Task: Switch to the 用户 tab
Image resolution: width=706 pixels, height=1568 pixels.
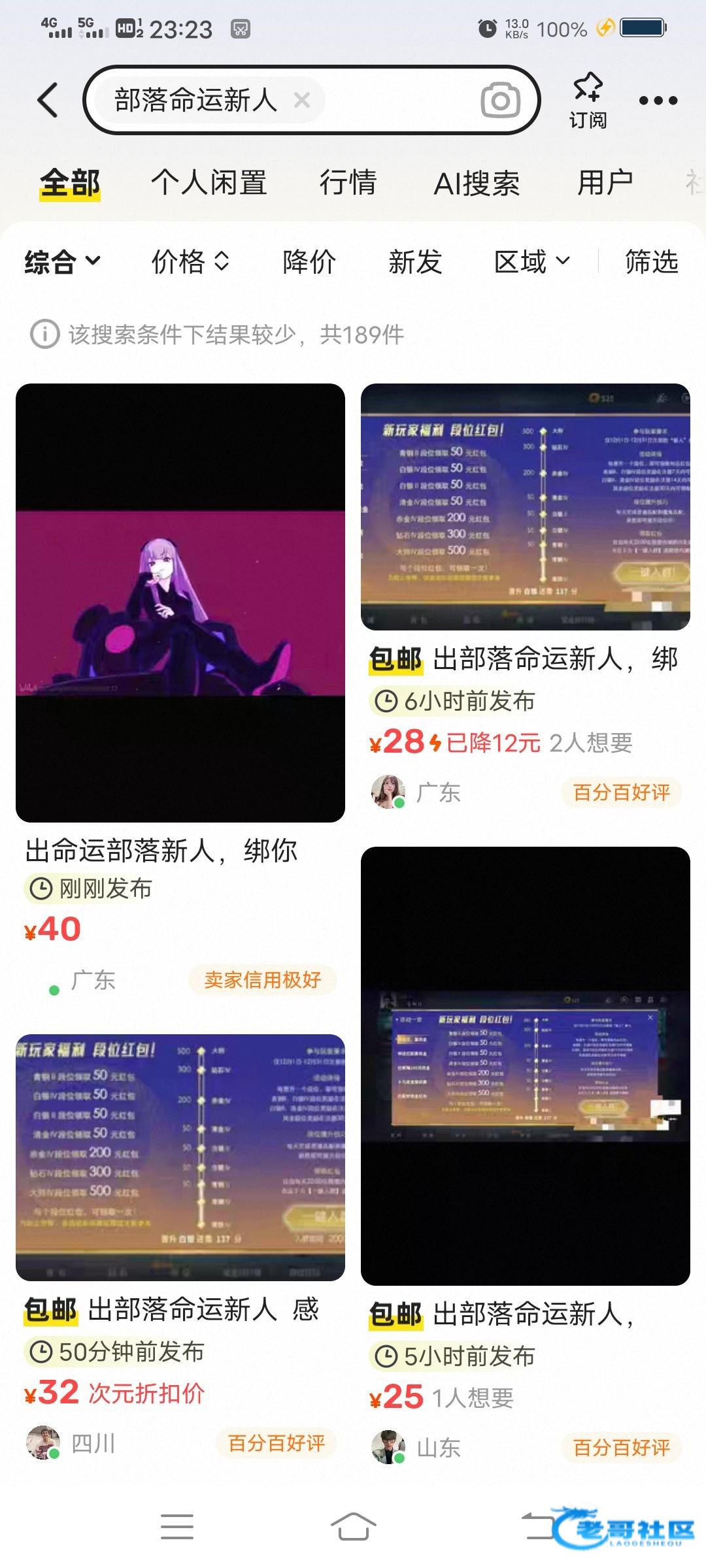Action: (605, 182)
